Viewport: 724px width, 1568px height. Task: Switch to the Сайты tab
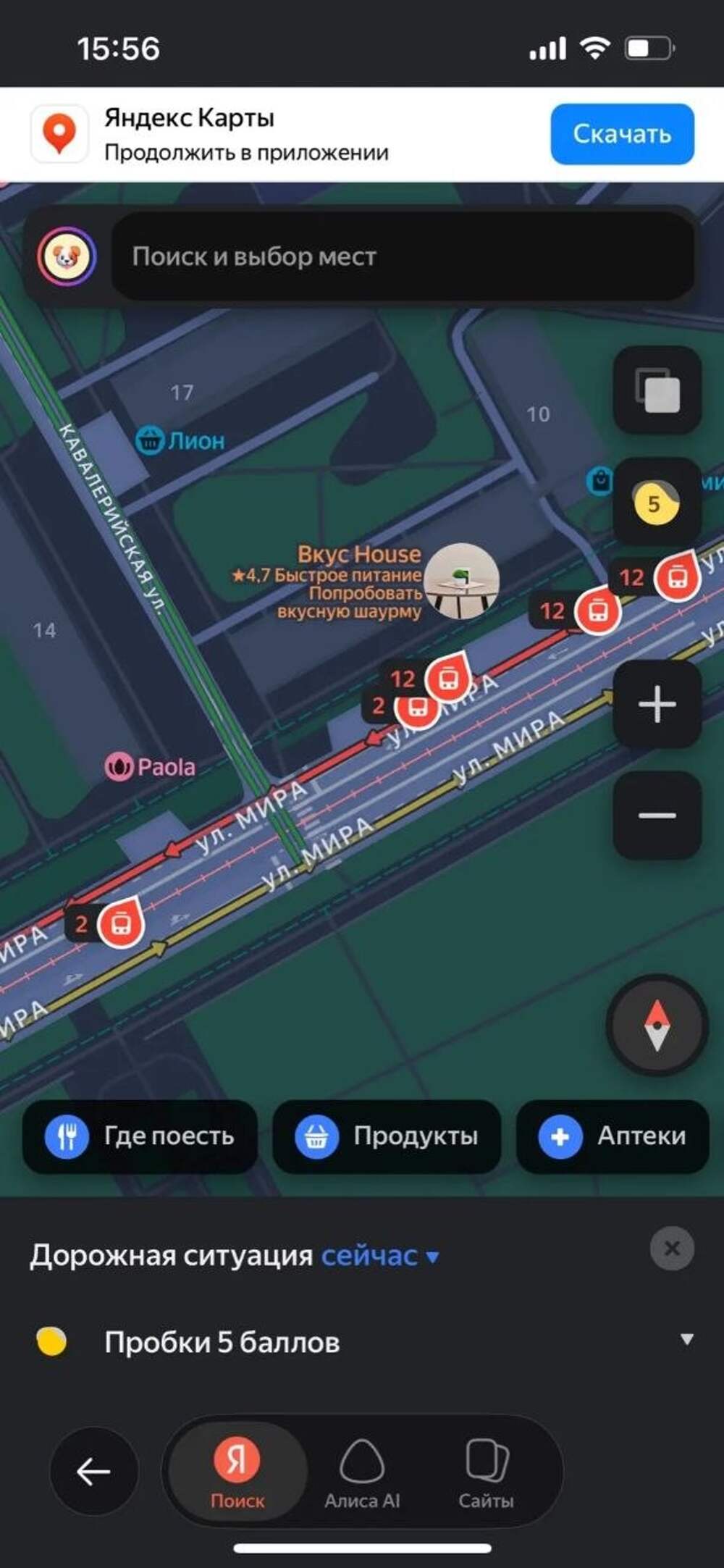(x=486, y=1471)
